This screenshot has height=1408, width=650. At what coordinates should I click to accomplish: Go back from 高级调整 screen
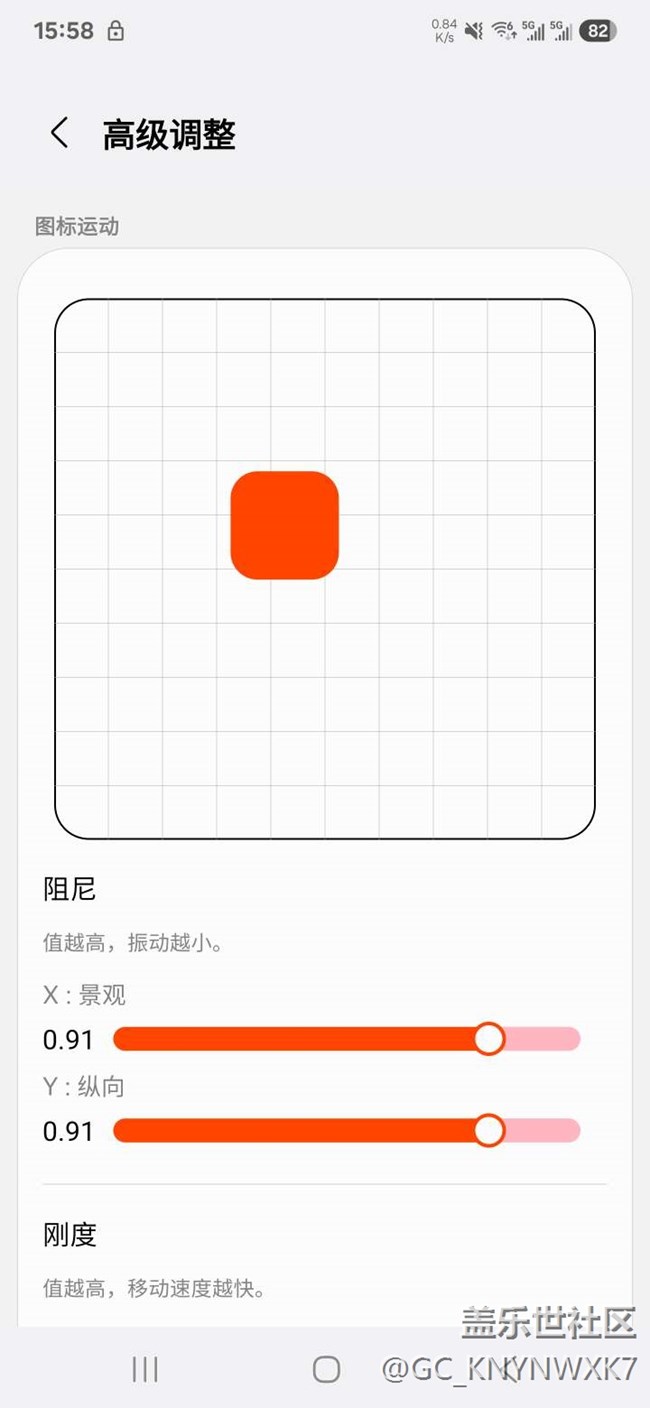click(60, 133)
